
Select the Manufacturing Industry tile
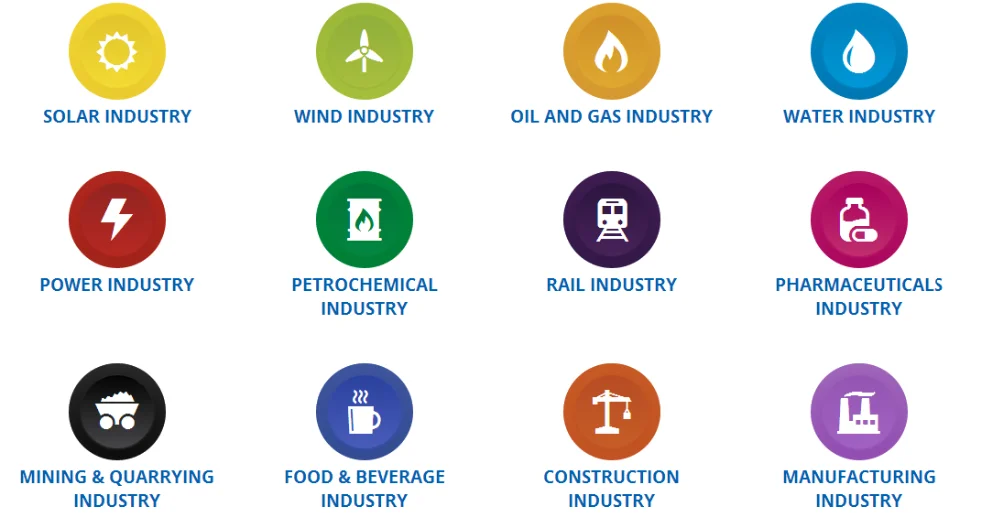(x=858, y=412)
